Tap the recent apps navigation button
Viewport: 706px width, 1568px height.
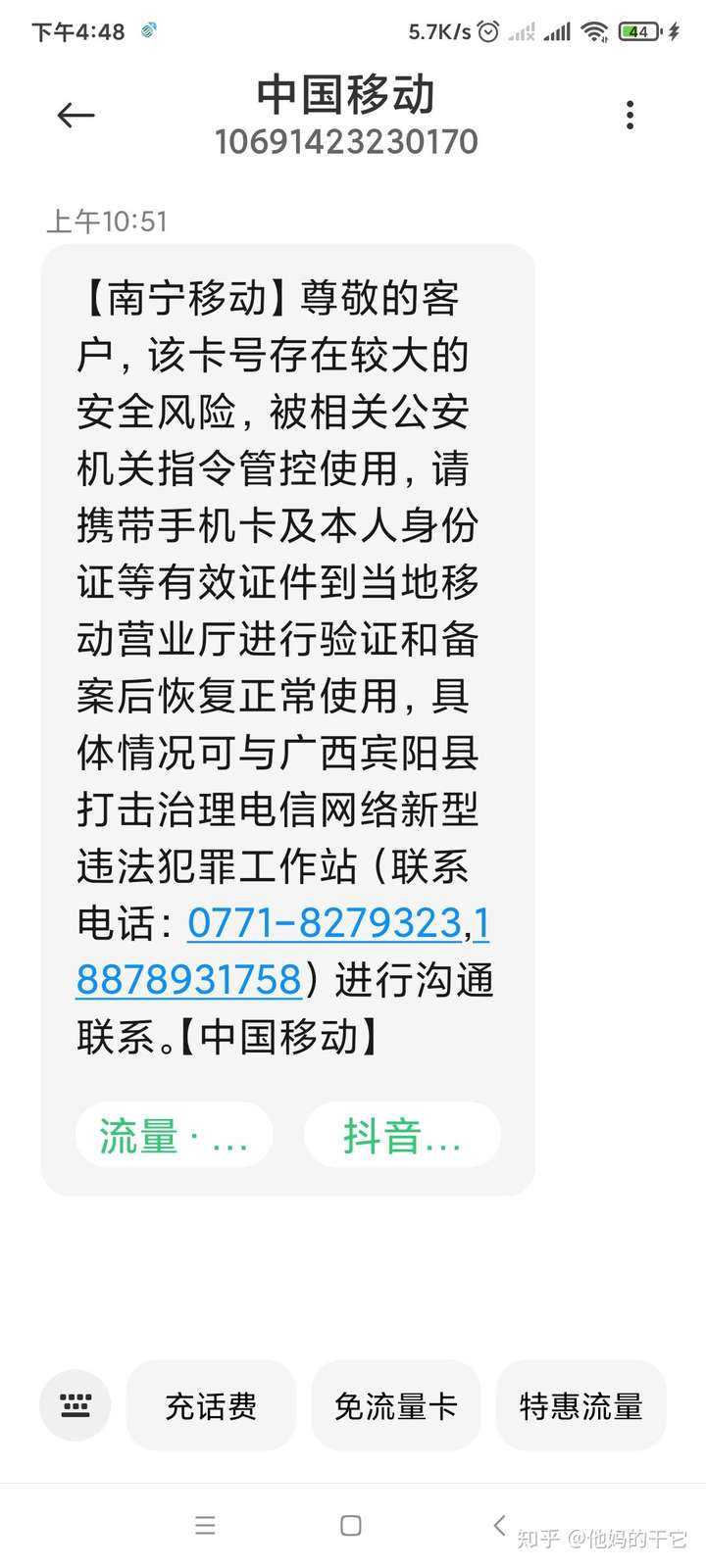pos(205,1525)
